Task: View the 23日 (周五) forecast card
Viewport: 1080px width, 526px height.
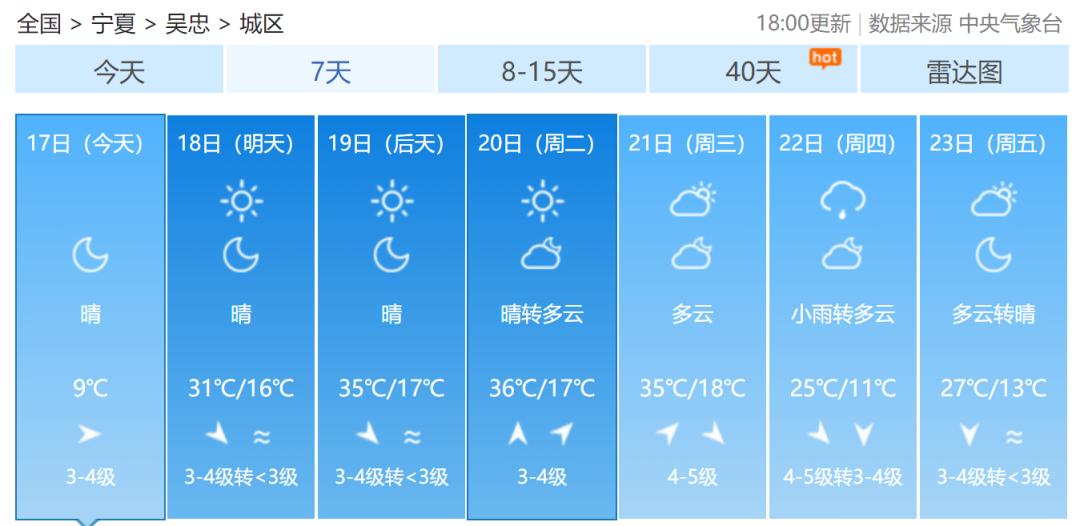Action: click(992, 315)
